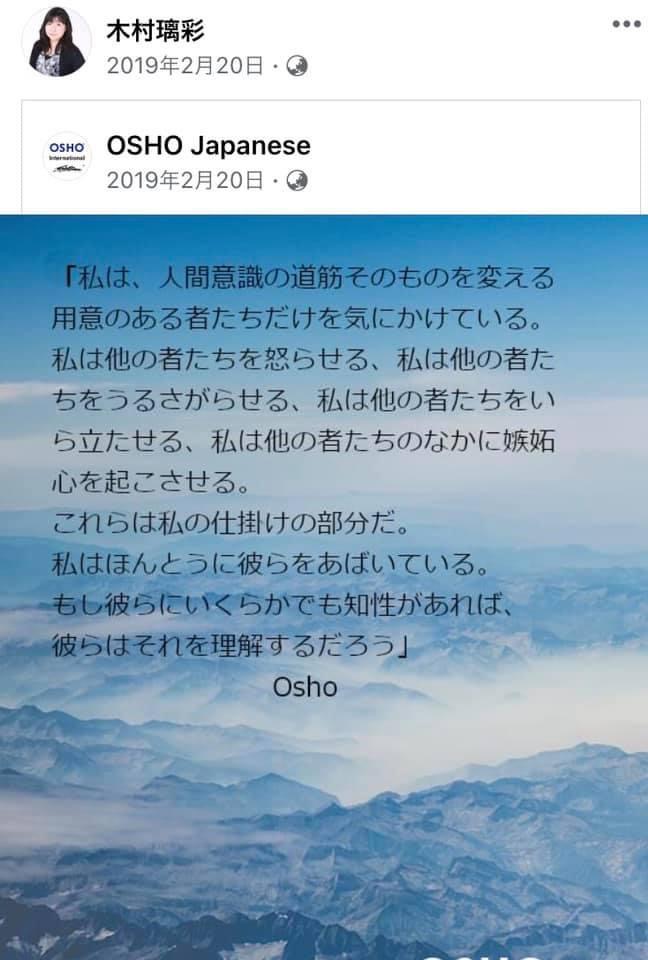Open the post's three-dot options menu

pyautogui.click(x=625, y=25)
